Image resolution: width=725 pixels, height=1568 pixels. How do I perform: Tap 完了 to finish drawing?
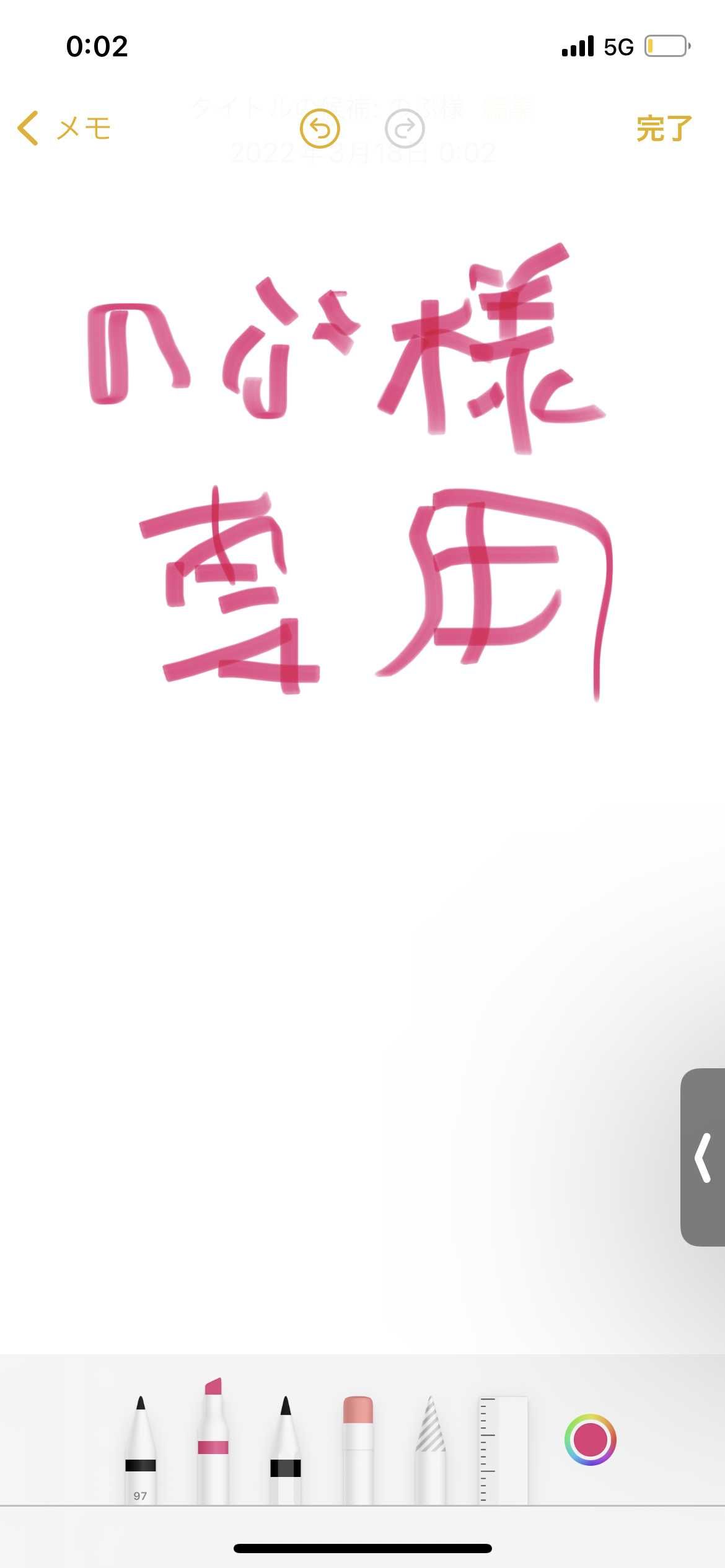pos(663,129)
